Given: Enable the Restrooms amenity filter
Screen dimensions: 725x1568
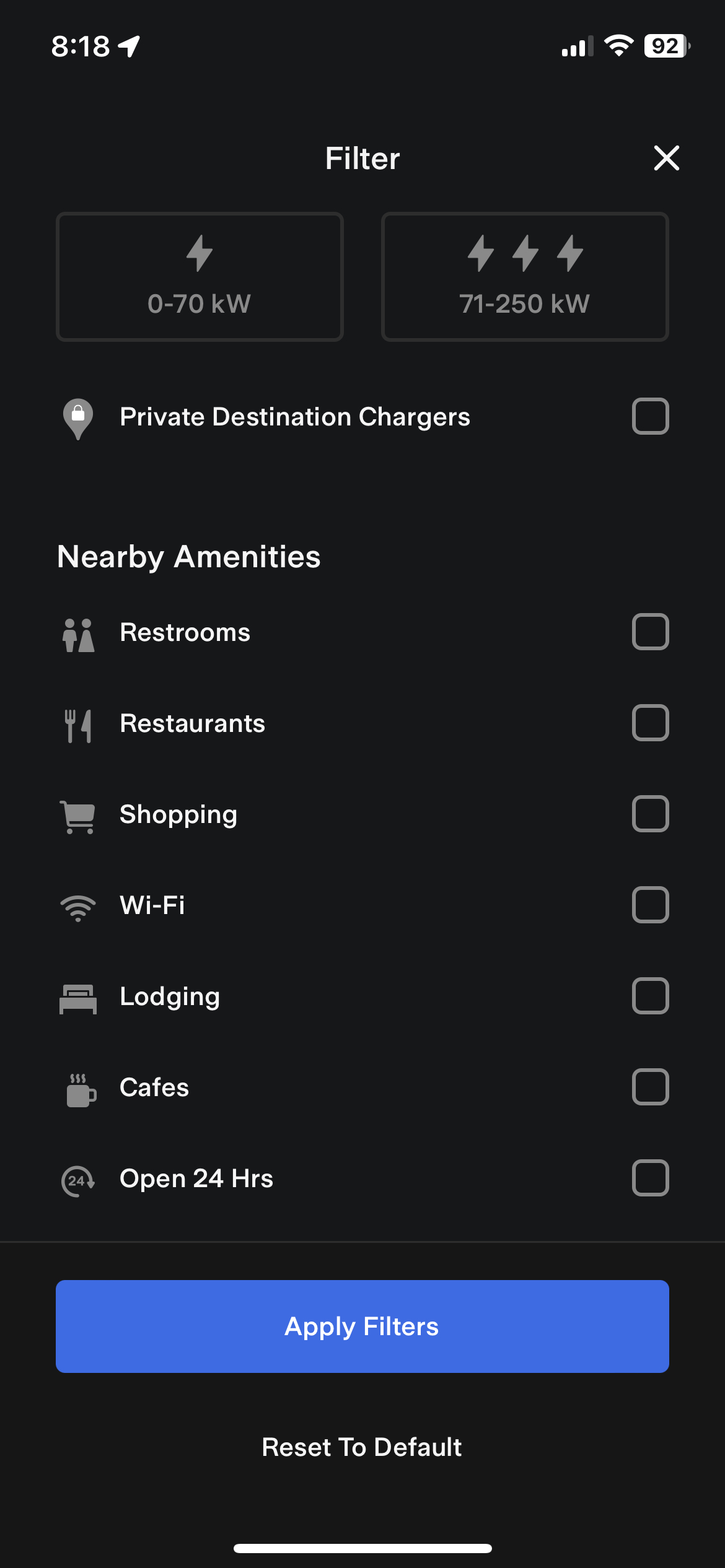Looking at the screenshot, I should (650, 632).
